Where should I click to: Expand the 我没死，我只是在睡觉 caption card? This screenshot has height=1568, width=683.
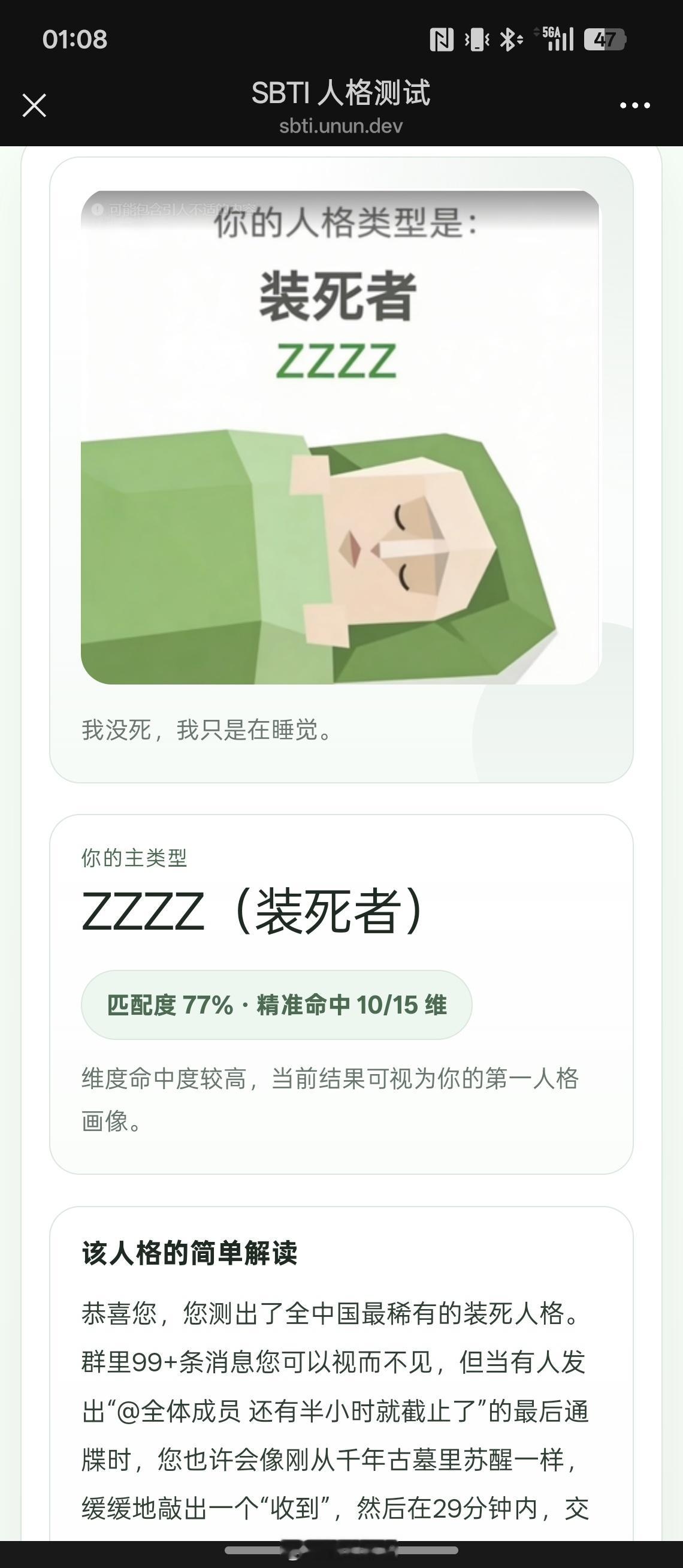coord(207,731)
